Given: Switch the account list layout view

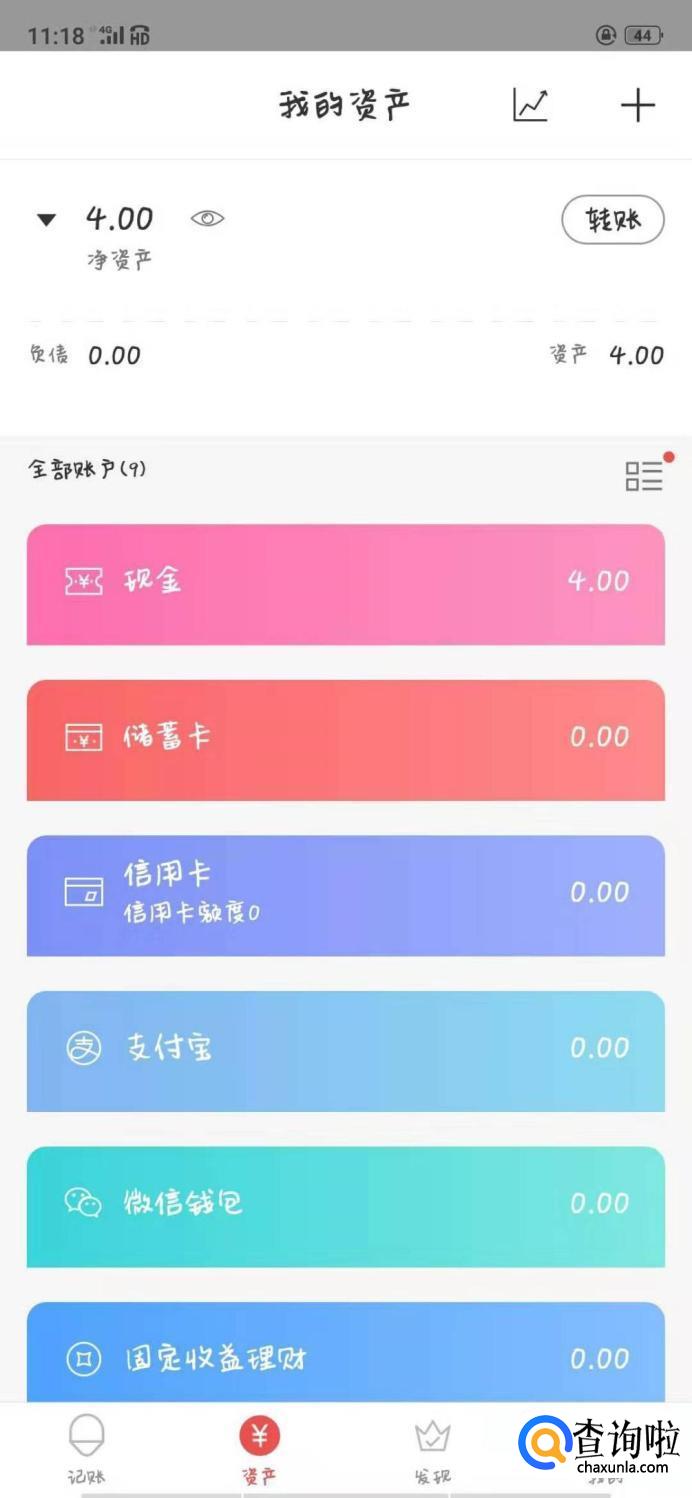Looking at the screenshot, I should pyautogui.click(x=644, y=476).
